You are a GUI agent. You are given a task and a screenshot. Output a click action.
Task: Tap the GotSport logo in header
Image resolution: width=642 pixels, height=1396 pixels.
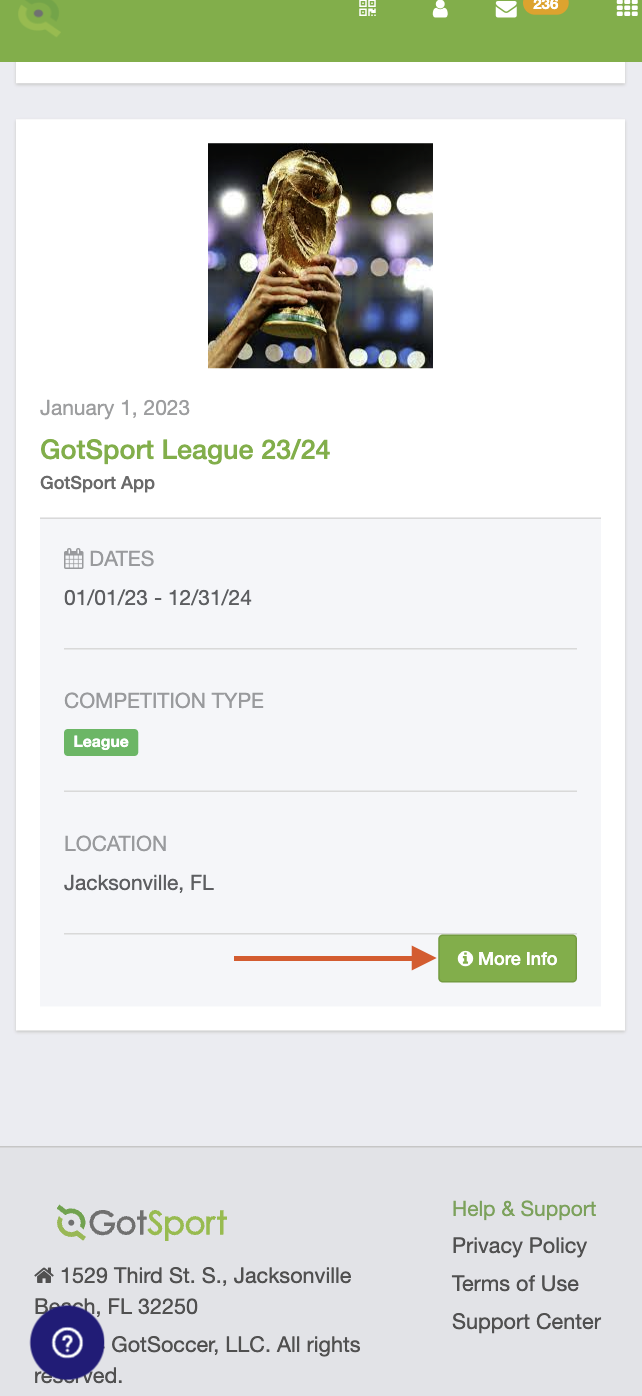point(38,16)
